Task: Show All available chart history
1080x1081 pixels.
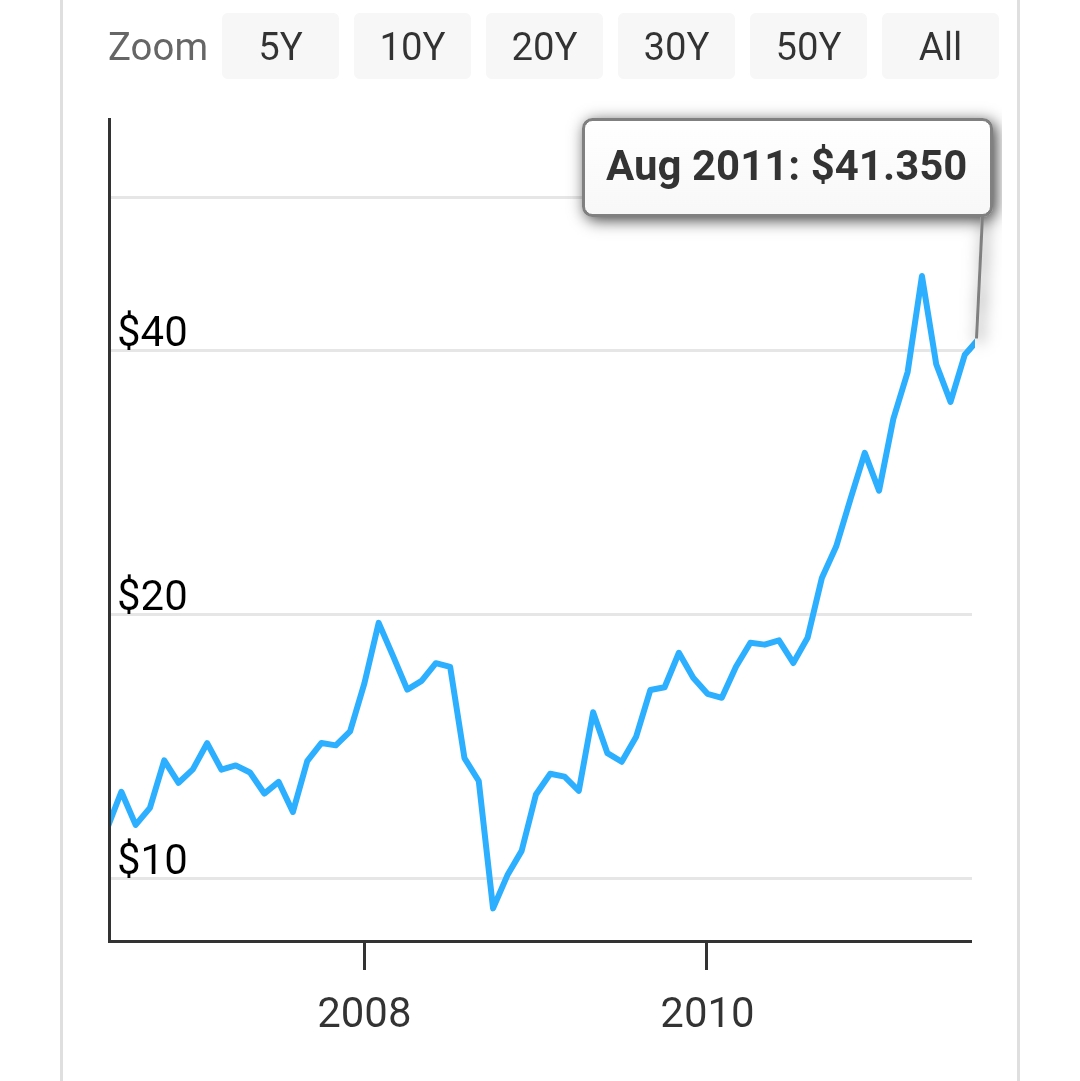Action: (940, 47)
